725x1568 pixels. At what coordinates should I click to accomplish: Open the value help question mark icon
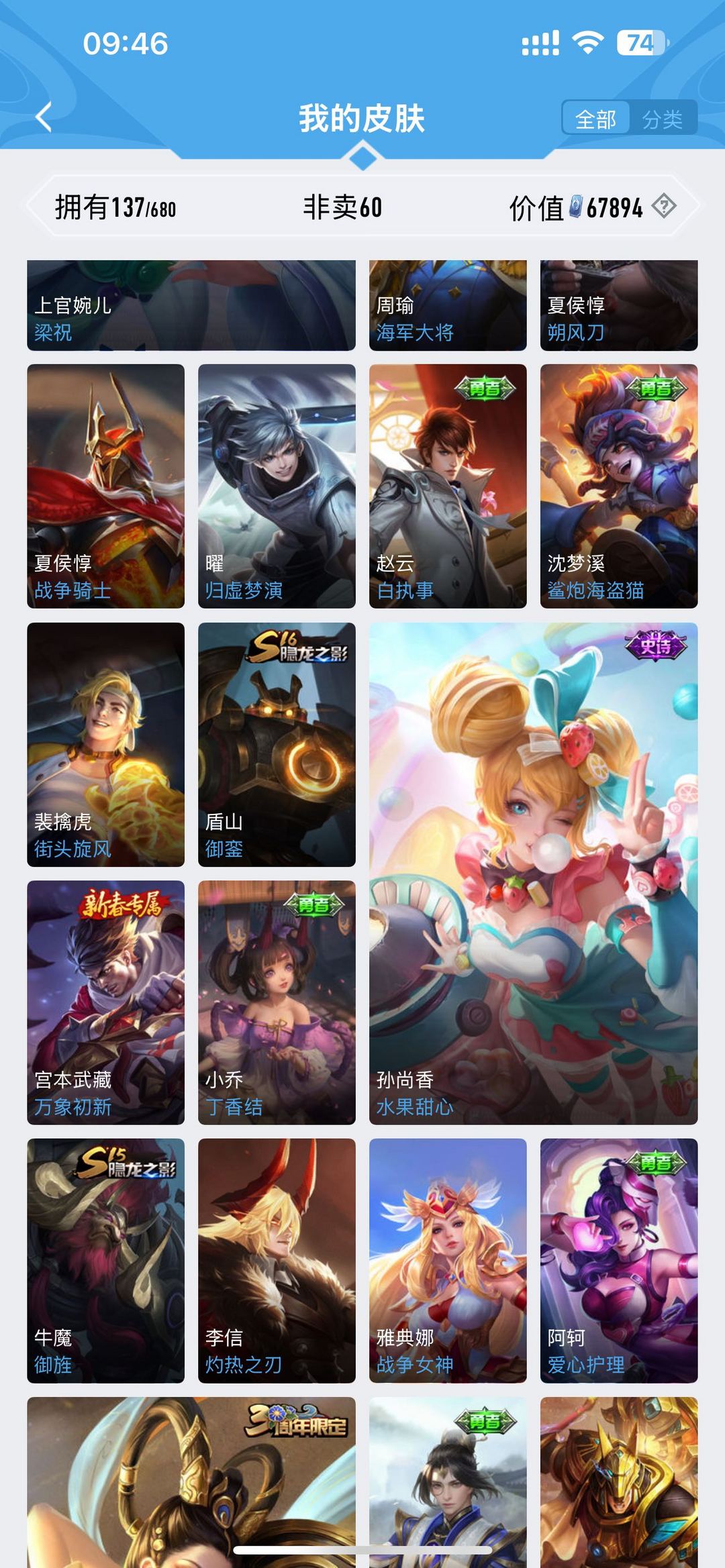coord(664,206)
